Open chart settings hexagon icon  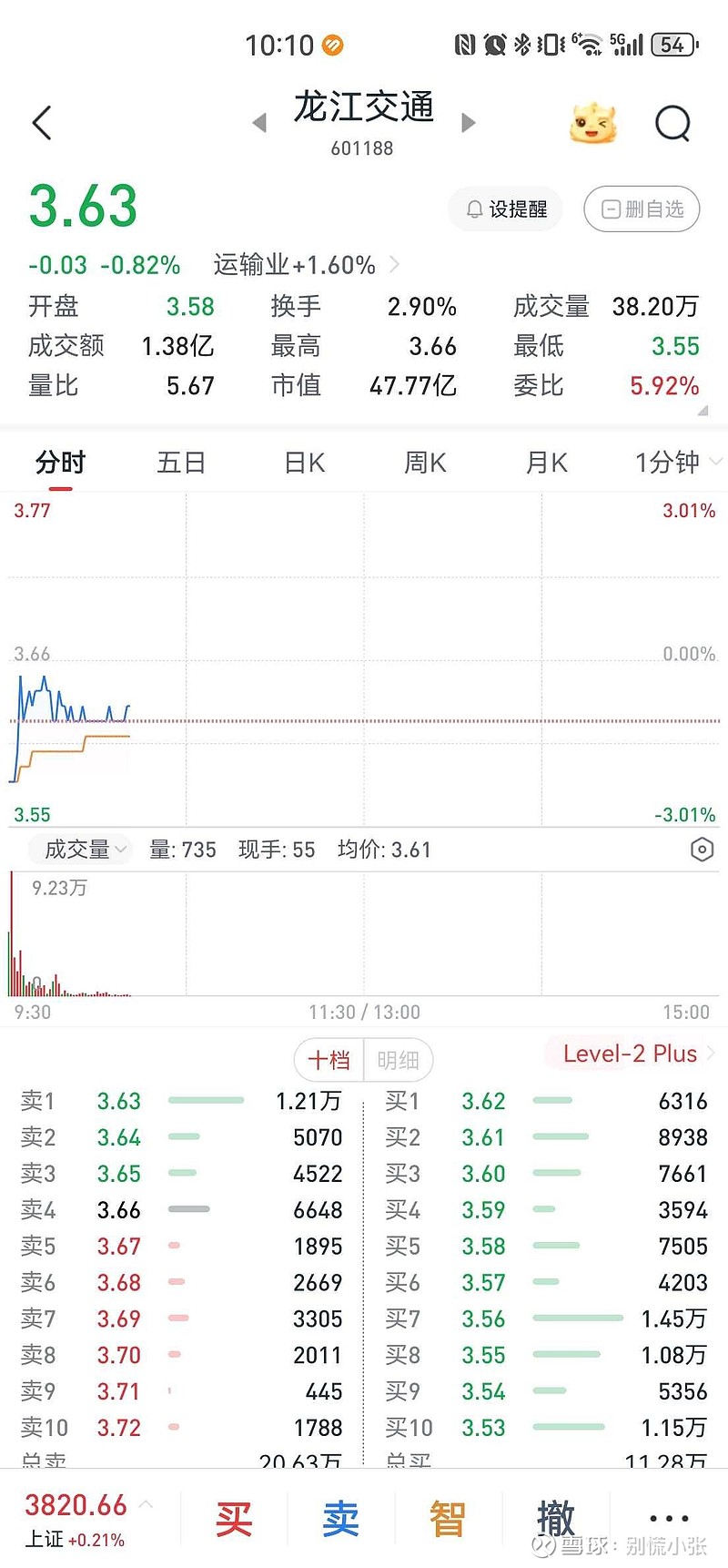(702, 850)
